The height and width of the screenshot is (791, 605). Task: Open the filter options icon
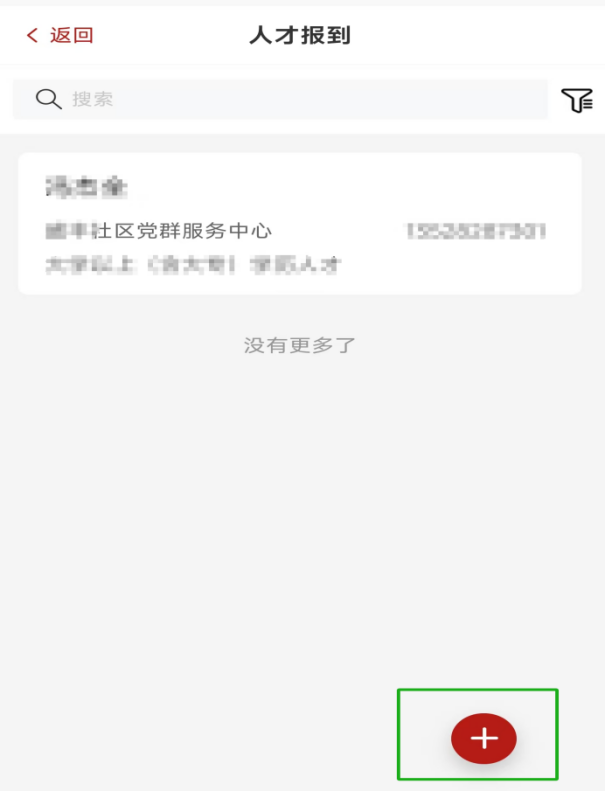(576, 100)
